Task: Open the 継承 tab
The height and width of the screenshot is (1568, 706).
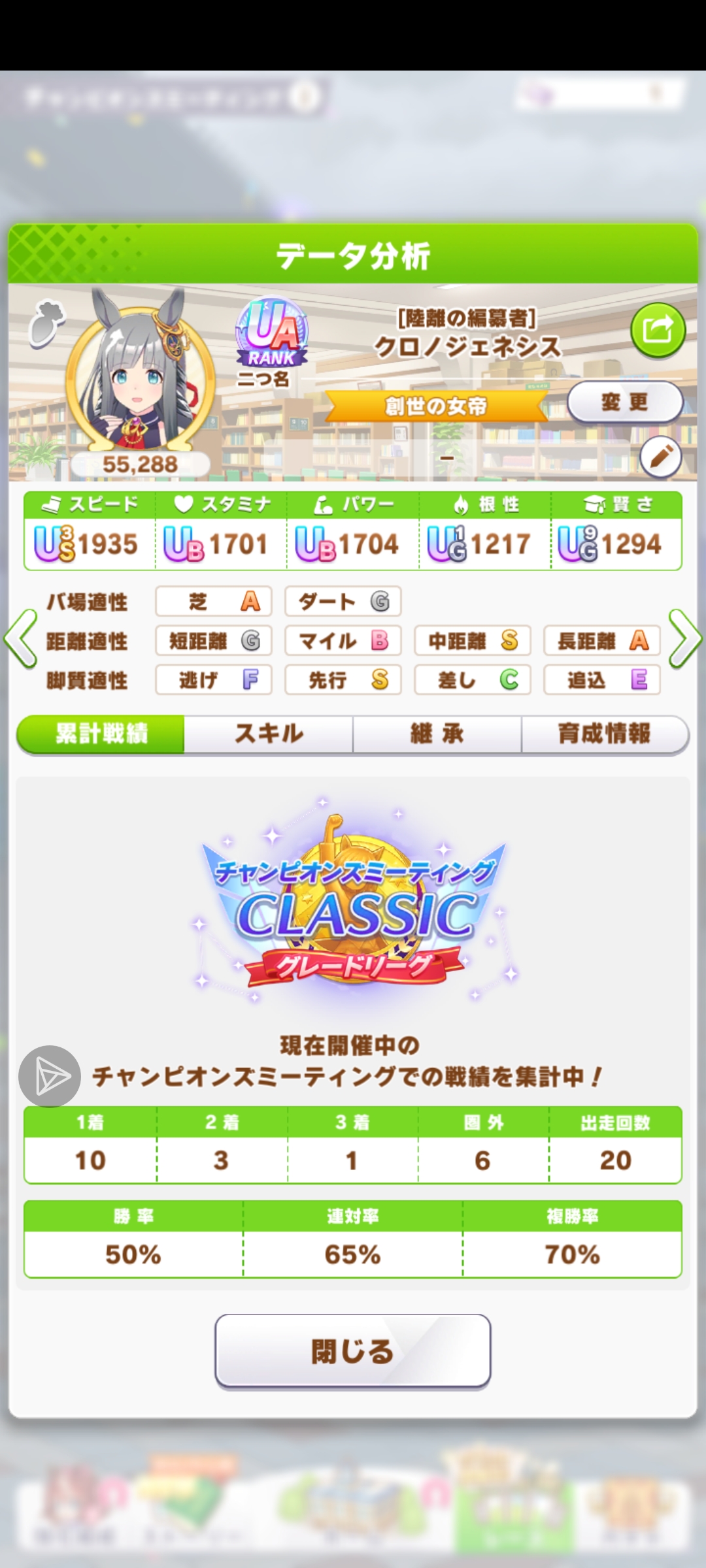Action: [x=437, y=734]
